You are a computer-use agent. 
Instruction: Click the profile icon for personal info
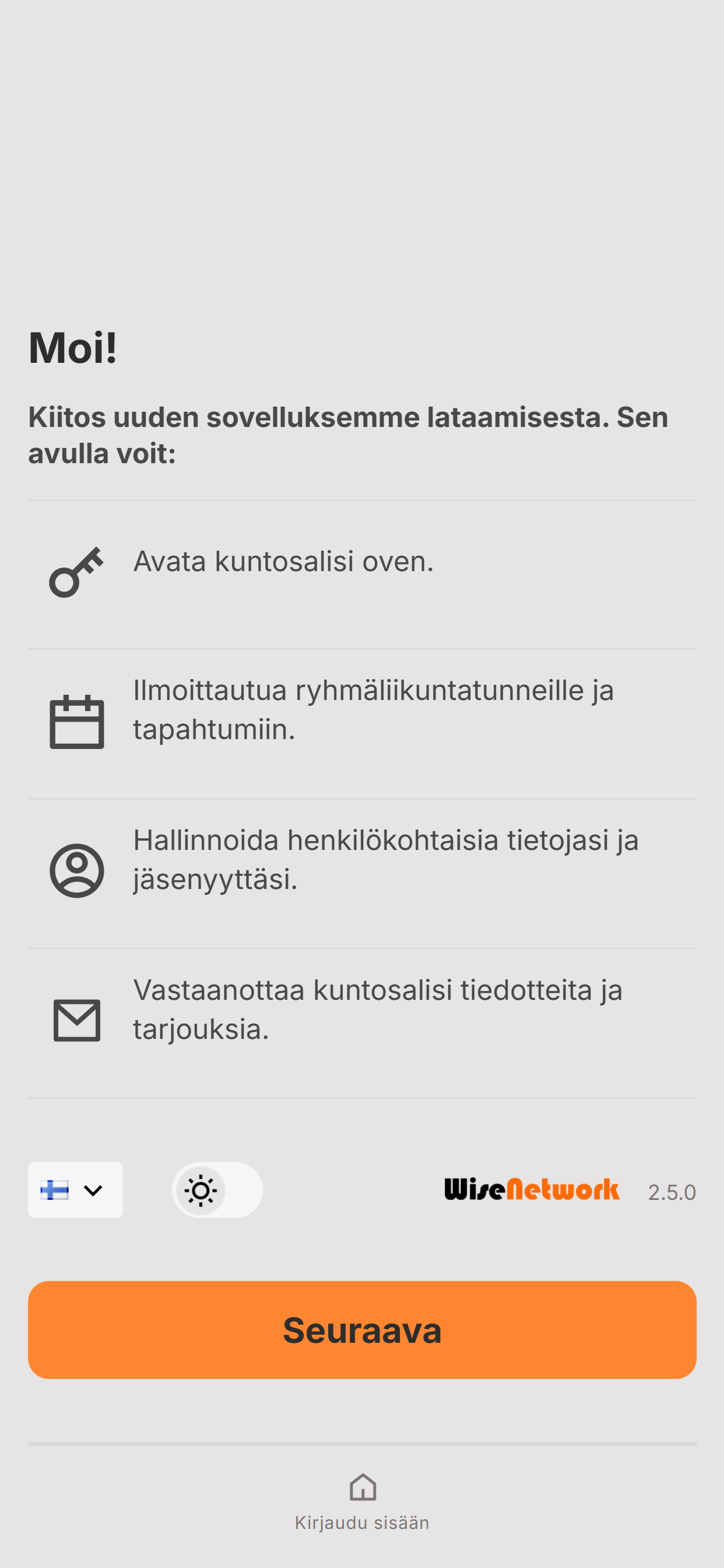click(x=78, y=869)
